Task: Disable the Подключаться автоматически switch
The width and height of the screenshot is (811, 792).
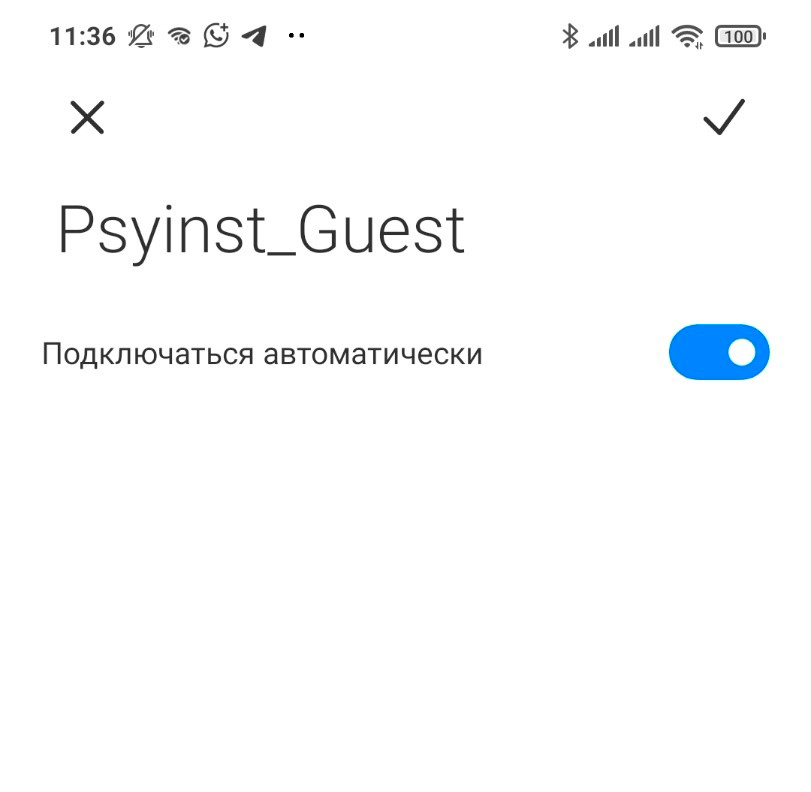Action: click(718, 352)
